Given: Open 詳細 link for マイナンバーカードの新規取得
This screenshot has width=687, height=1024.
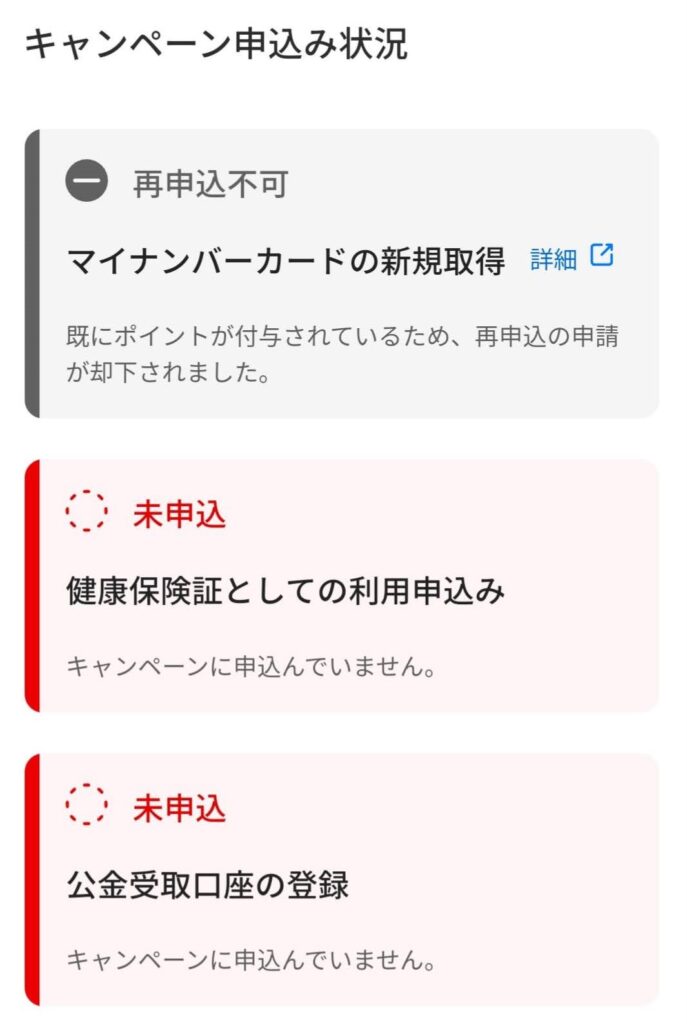Looking at the screenshot, I should [570, 259].
